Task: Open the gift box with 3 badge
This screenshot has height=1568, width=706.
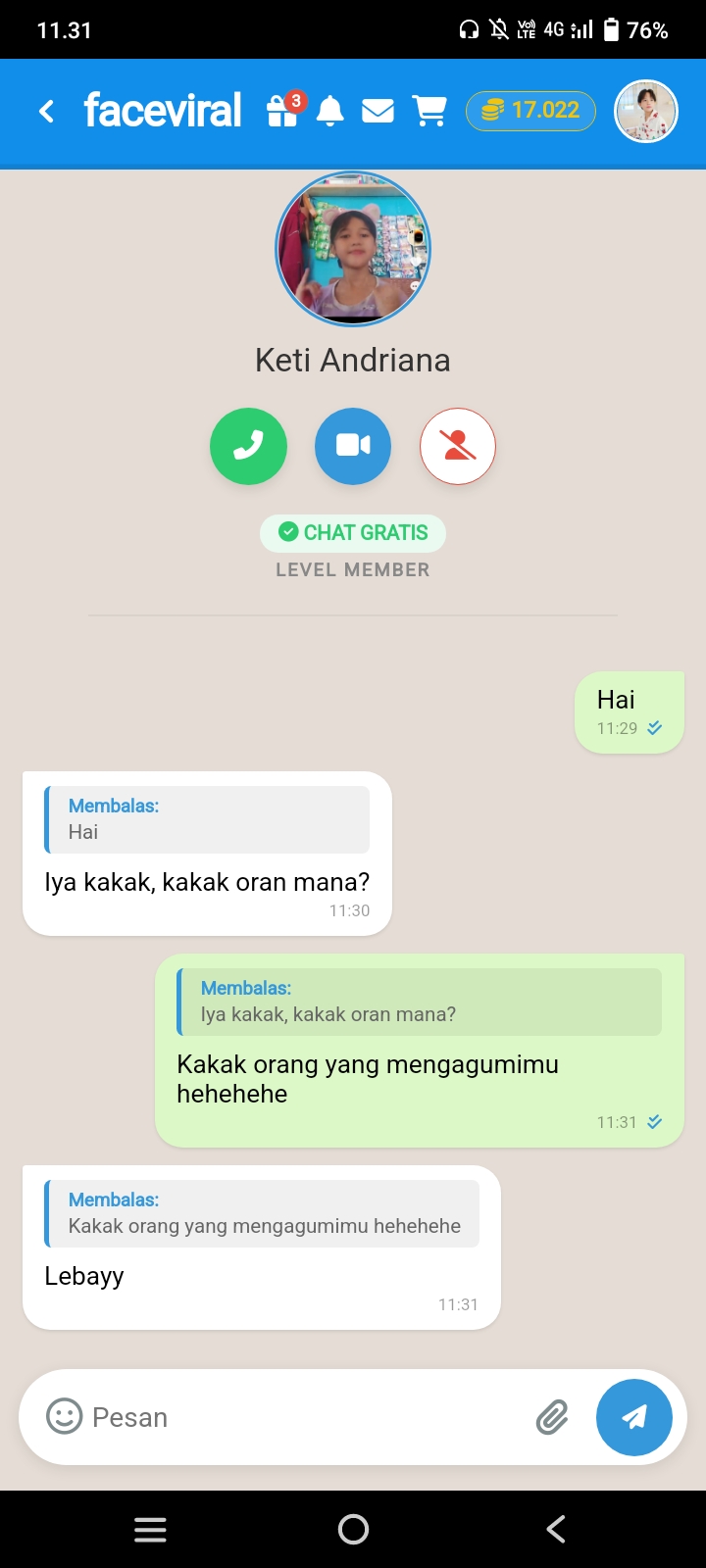Action: tap(283, 111)
